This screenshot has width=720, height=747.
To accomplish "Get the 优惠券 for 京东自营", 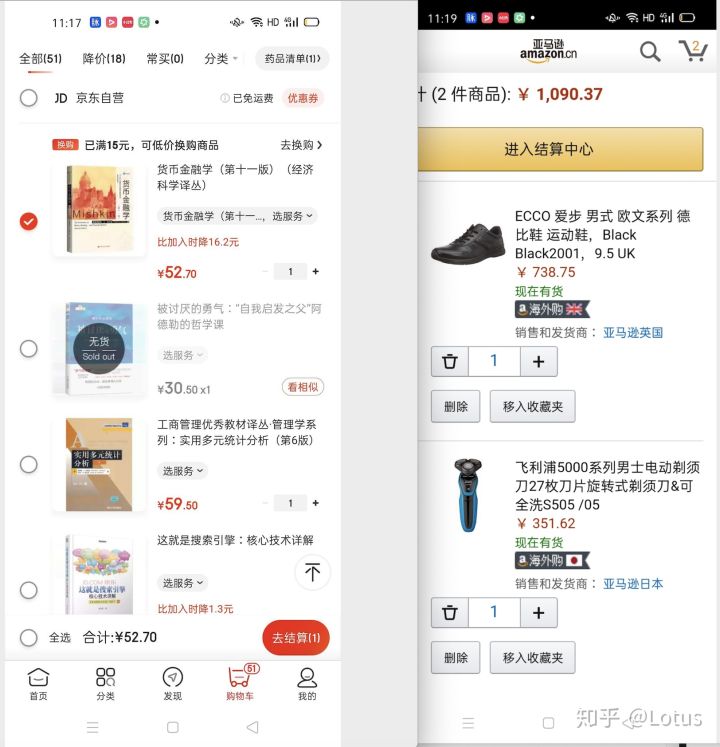I will click(304, 98).
